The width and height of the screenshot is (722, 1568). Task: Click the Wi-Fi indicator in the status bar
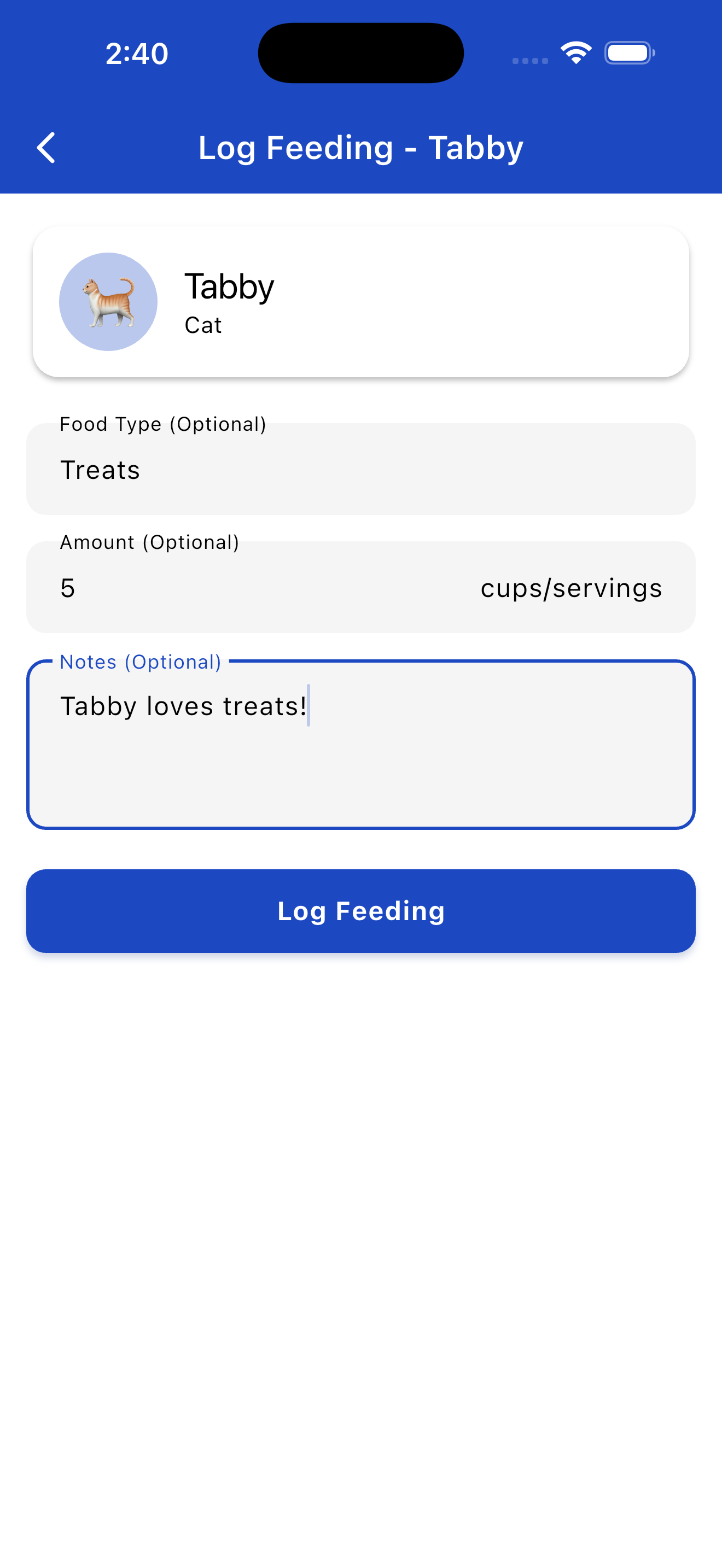pyautogui.click(x=575, y=52)
